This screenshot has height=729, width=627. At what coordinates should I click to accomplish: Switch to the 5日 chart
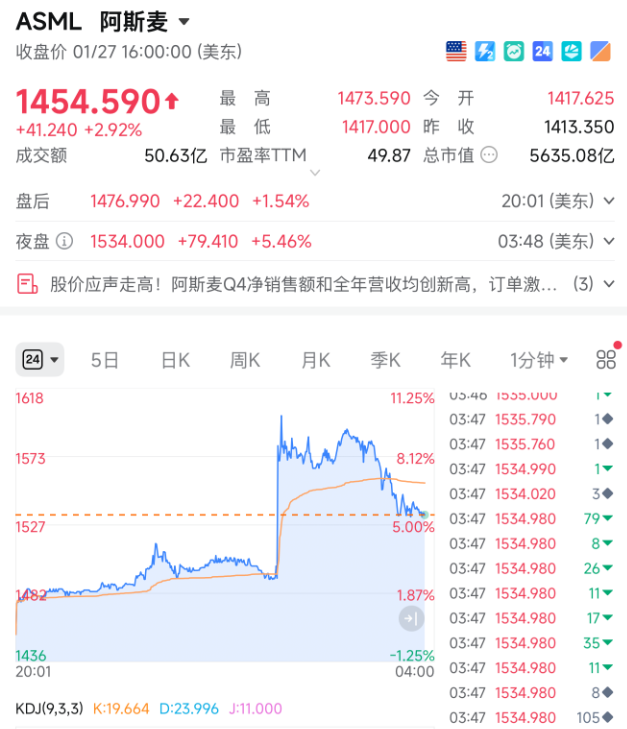click(105, 360)
